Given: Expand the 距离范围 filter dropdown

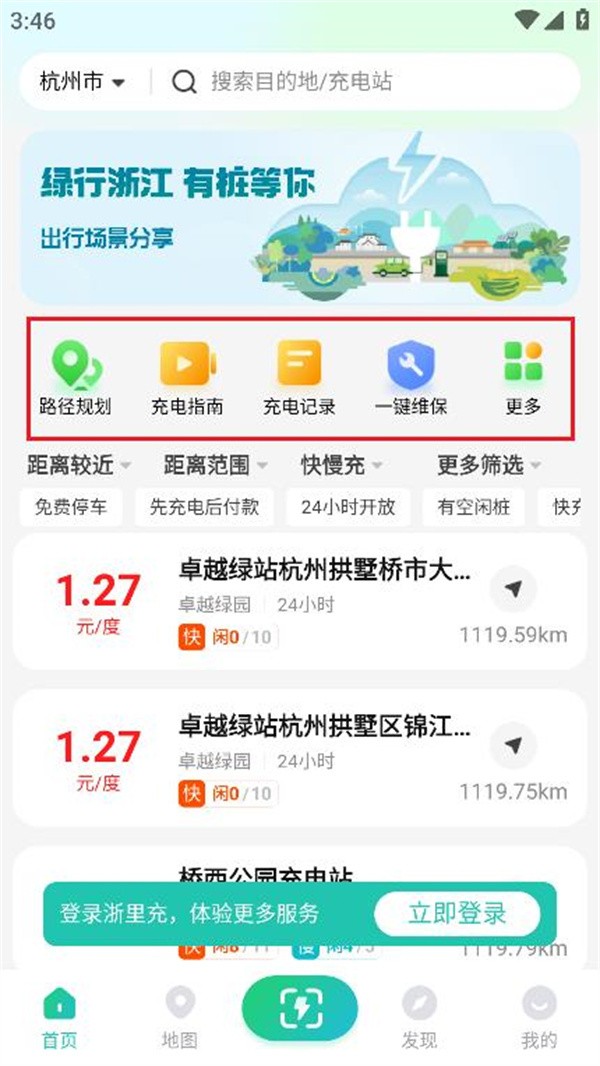Looking at the screenshot, I should coord(215,465).
